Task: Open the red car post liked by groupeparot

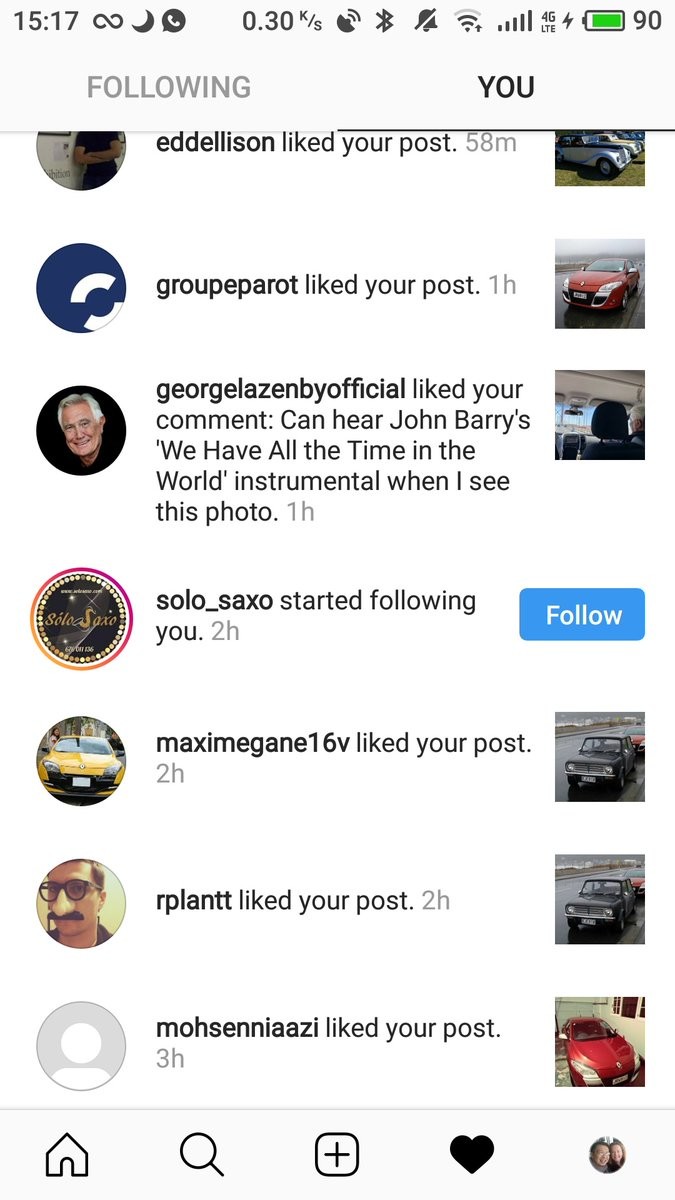Action: point(599,284)
